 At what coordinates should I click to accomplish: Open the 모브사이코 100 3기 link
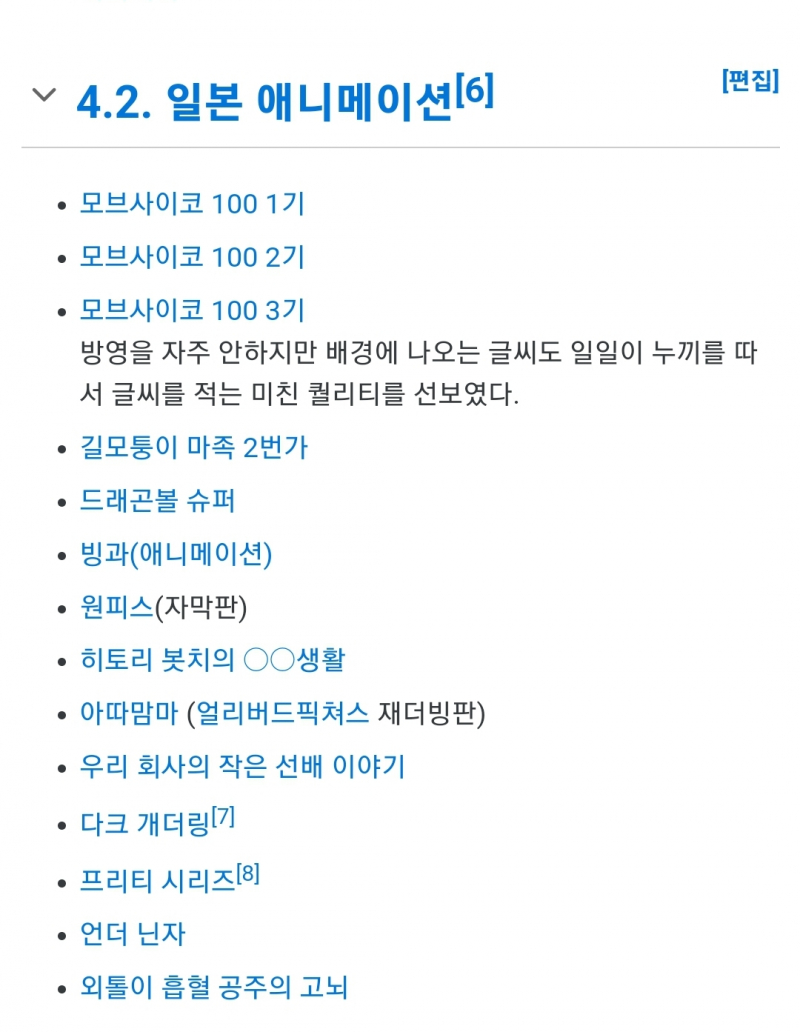[x=192, y=310]
